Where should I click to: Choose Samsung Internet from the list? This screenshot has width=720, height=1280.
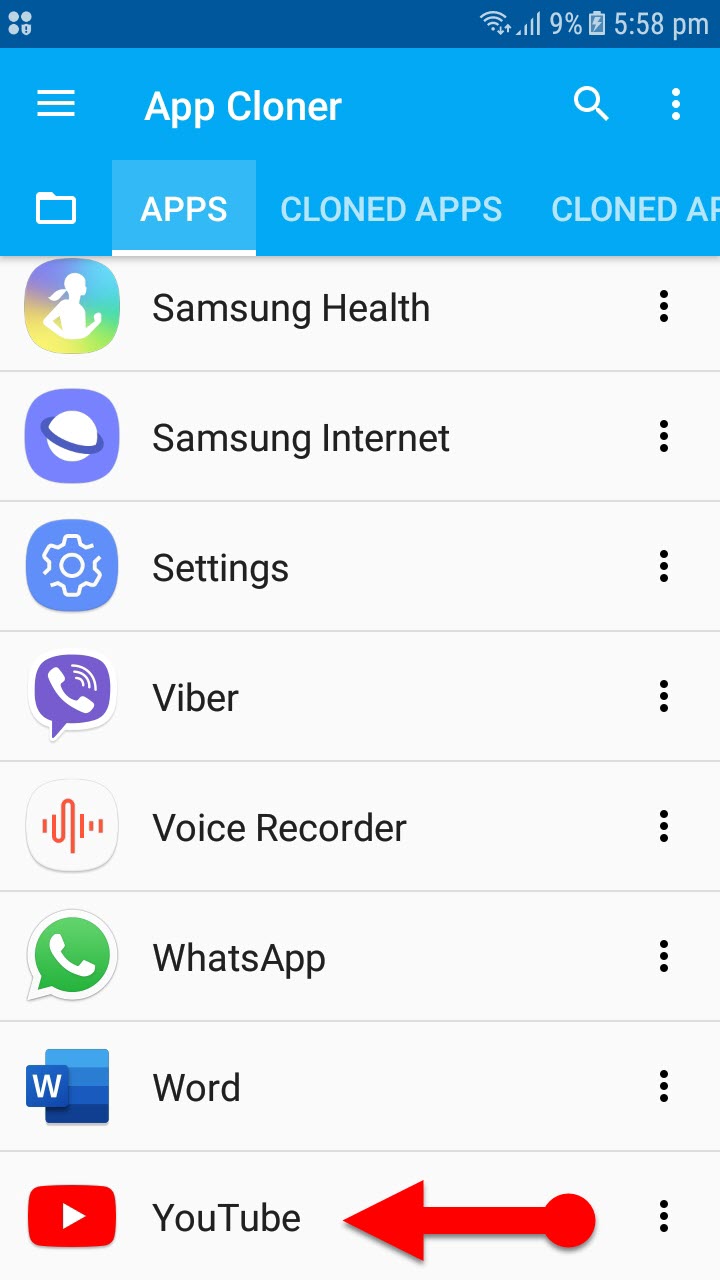tap(300, 438)
